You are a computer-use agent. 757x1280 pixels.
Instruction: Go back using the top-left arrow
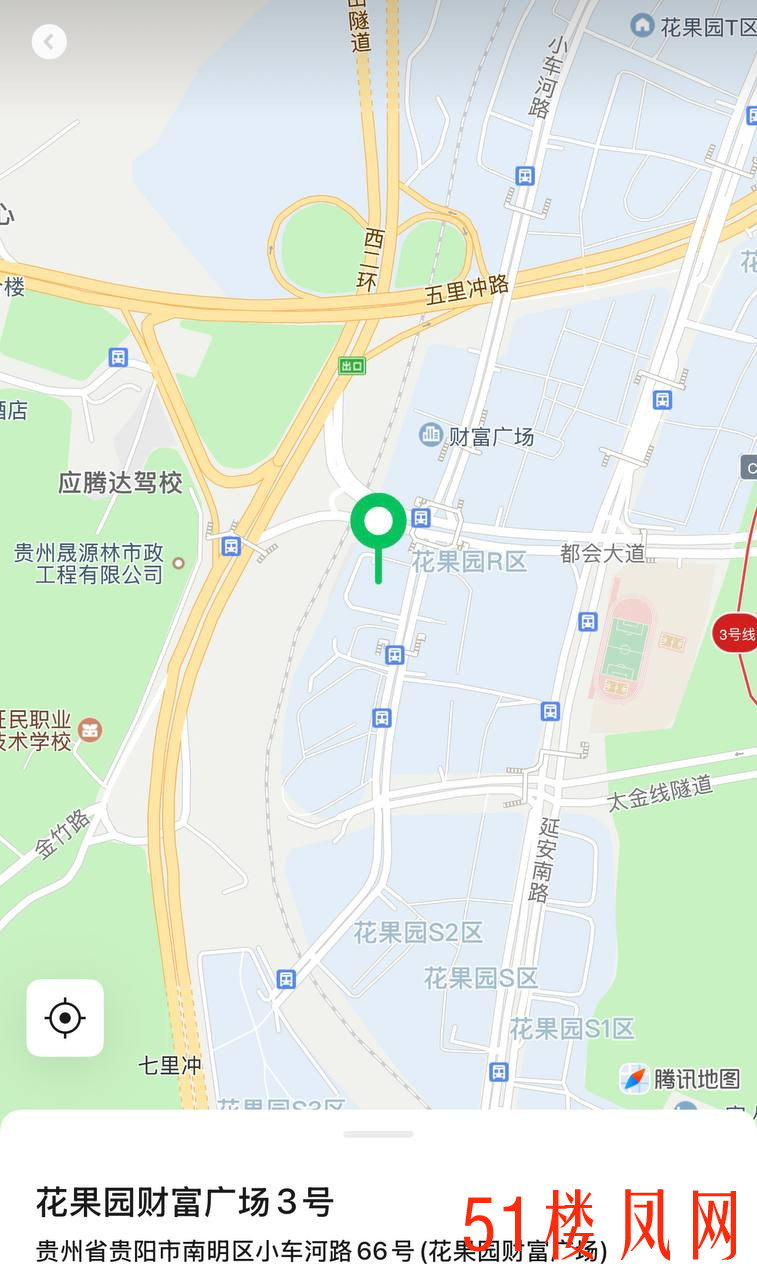[x=49, y=41]
